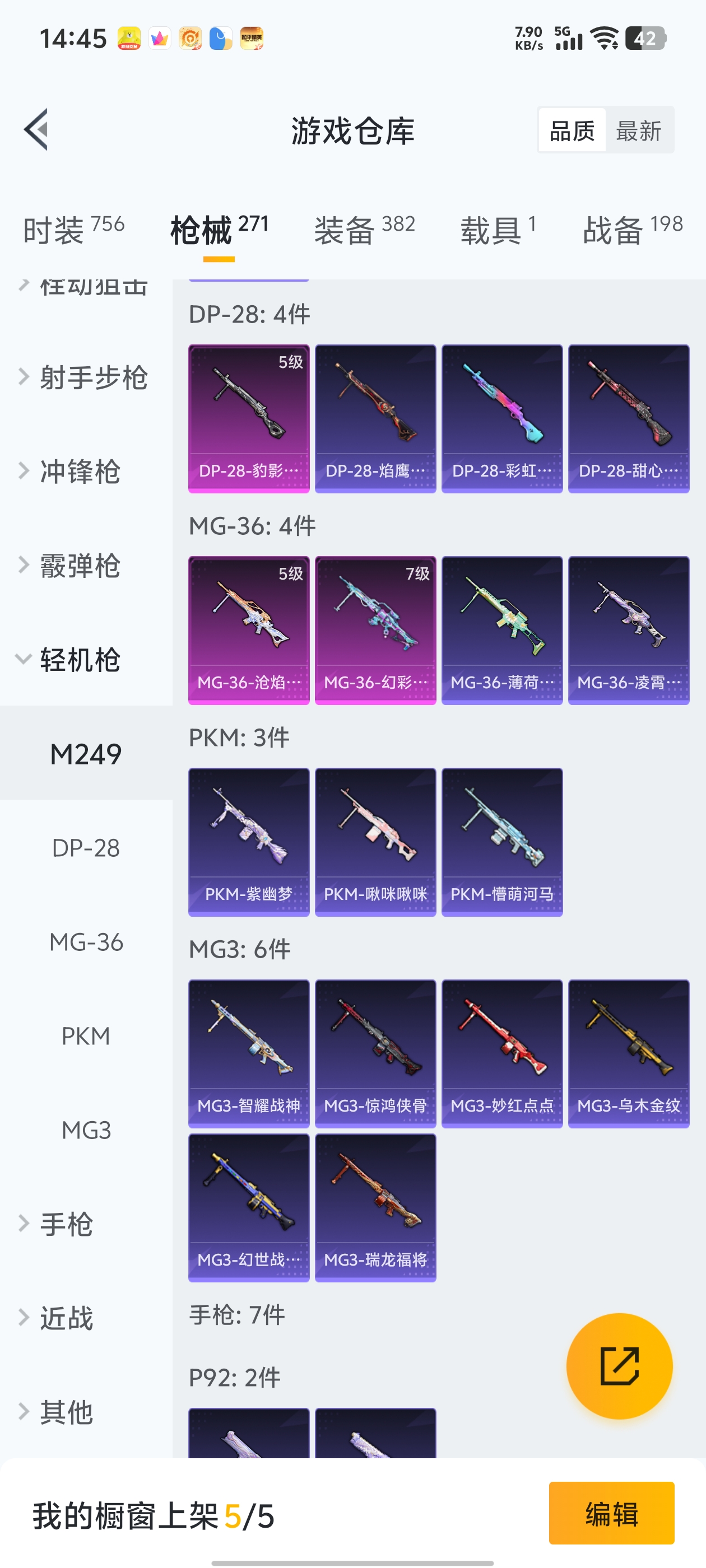The image size is (706, 1568).
Task: Sort by 最新
Action: (638, 131)
